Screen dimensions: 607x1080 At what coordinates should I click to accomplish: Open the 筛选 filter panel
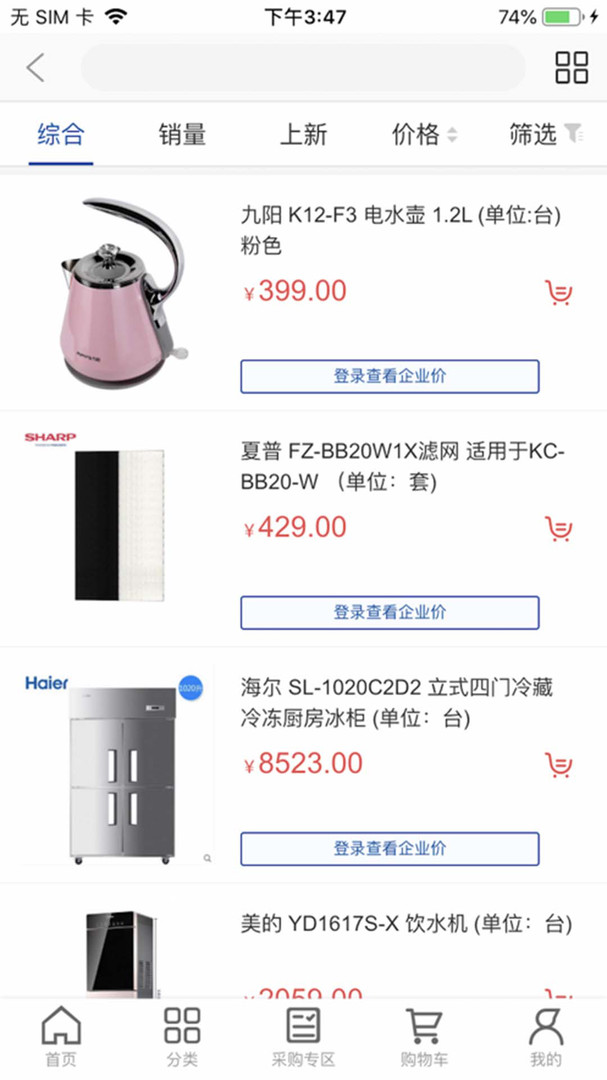pyautogui.click(x=544, y=134)
